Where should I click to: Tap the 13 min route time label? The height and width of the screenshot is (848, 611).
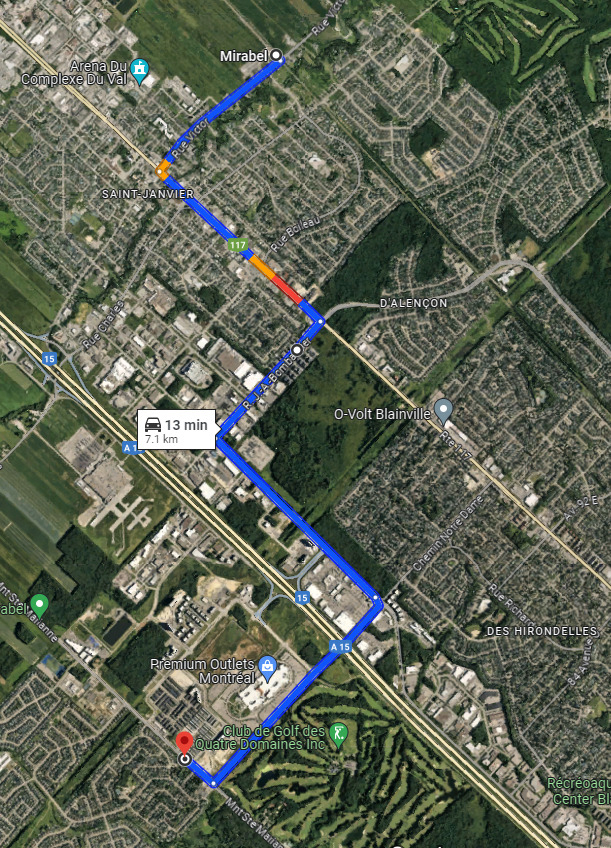[176, 429]
